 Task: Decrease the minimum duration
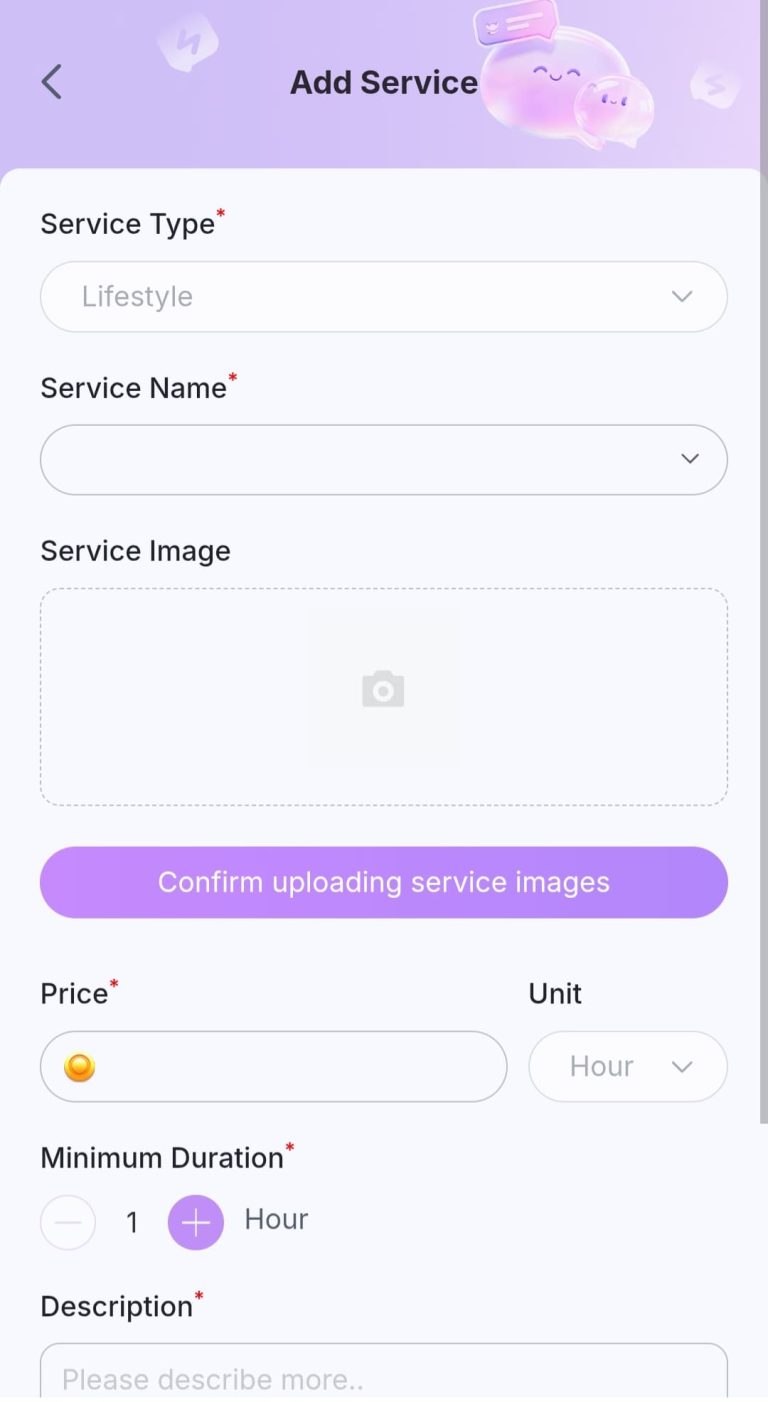[x=68, y=1222]
